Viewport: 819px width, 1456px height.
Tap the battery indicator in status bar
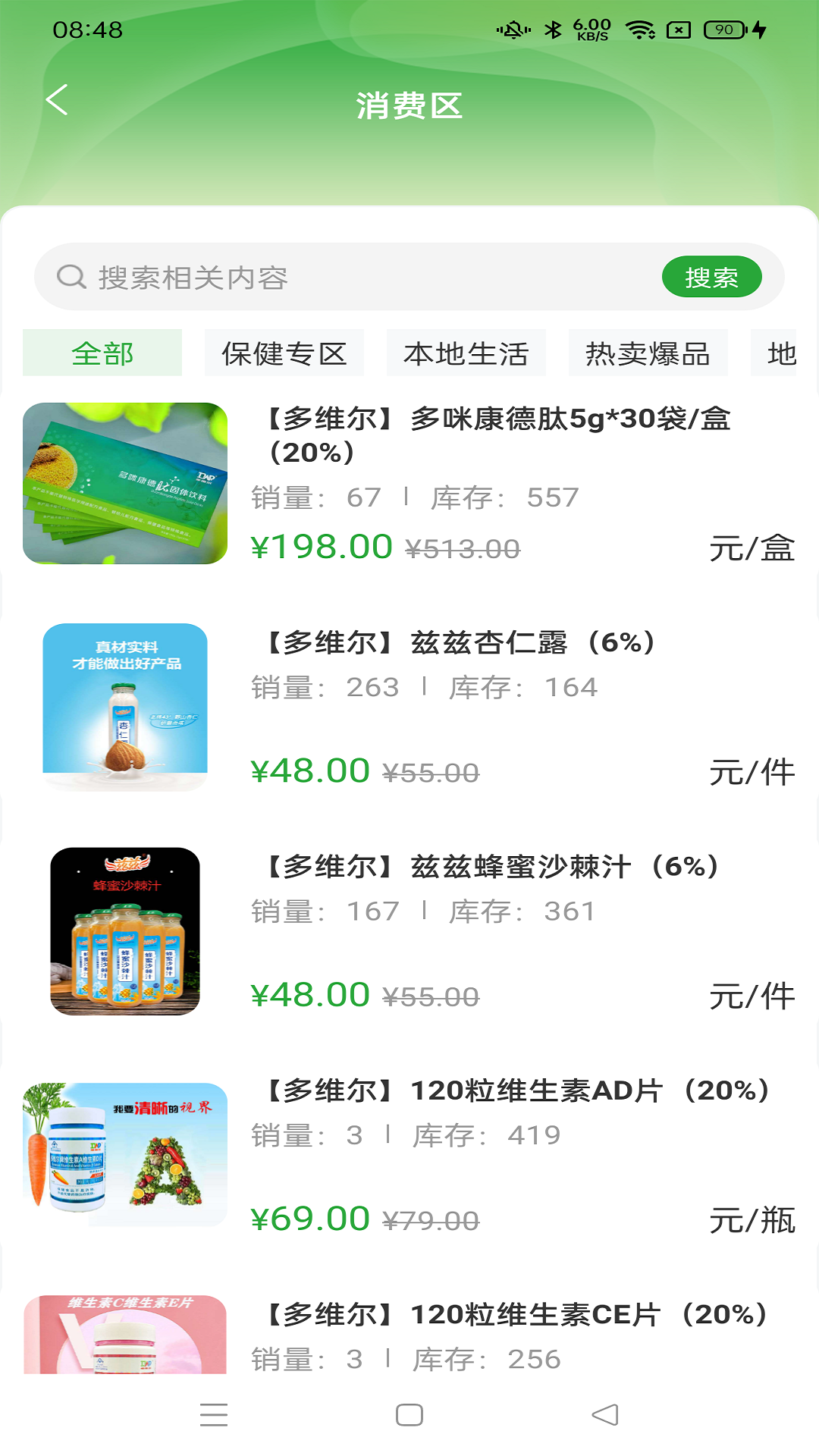[720, 29]
